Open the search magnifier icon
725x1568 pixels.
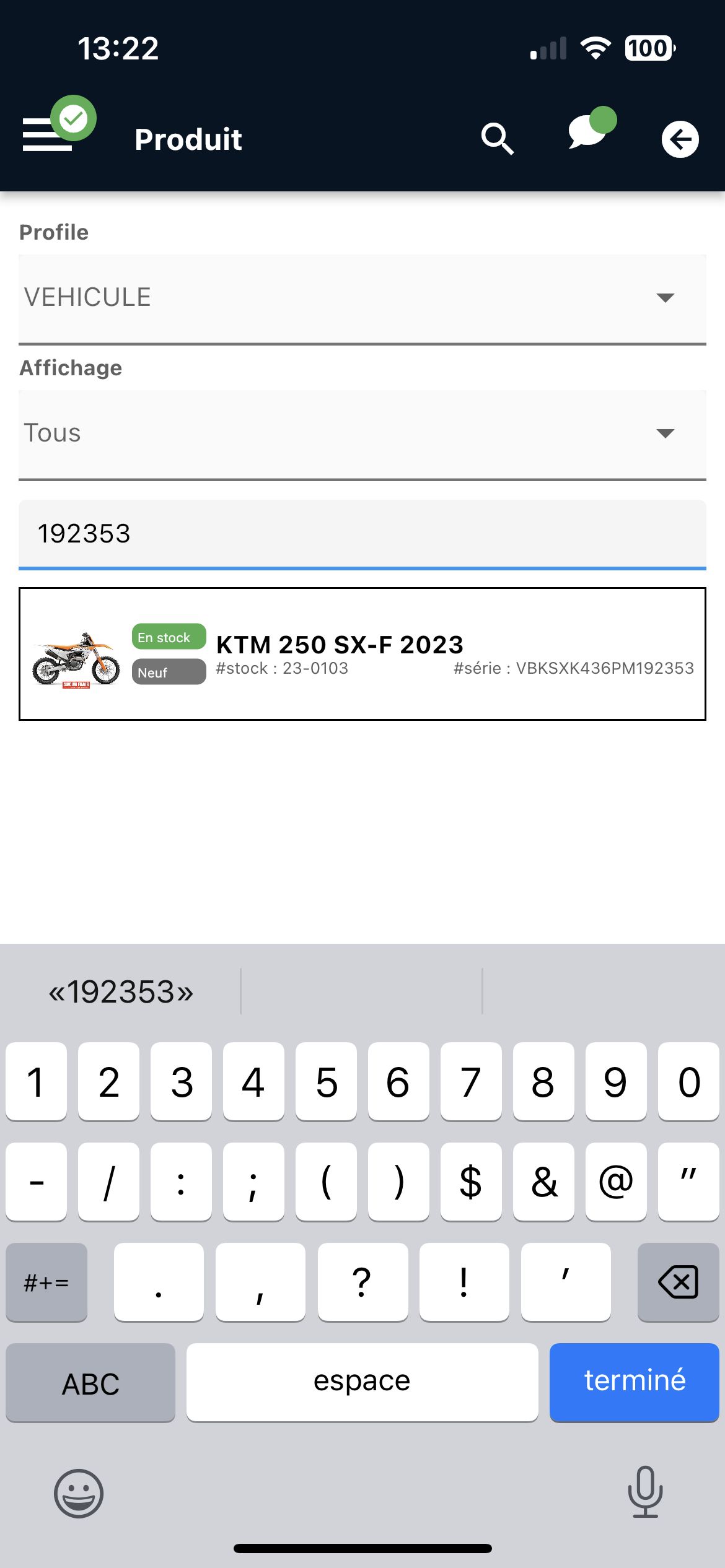pos(497,139)
